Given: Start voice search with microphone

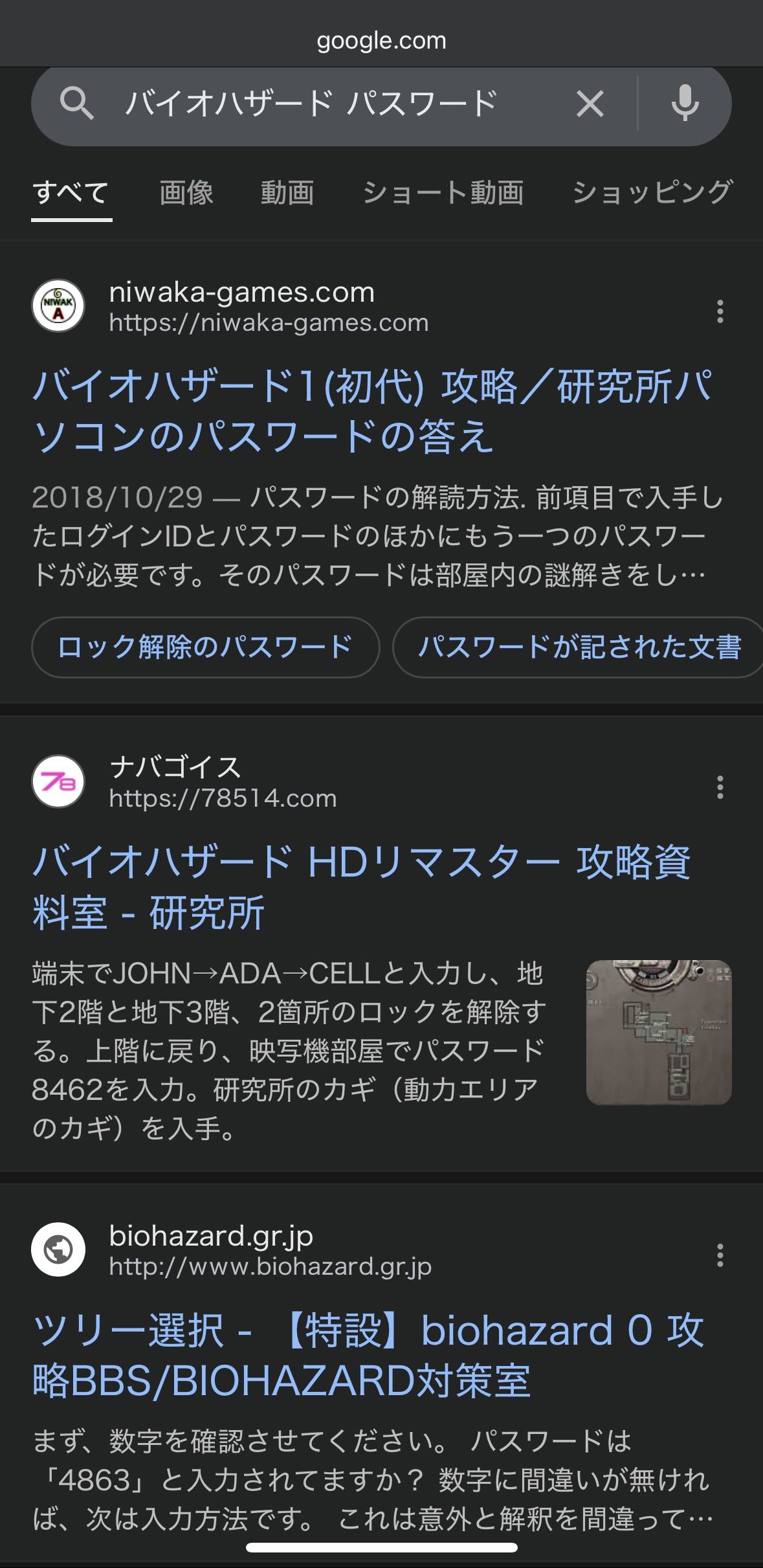Looking at the screenshot, I should point(685,104).
